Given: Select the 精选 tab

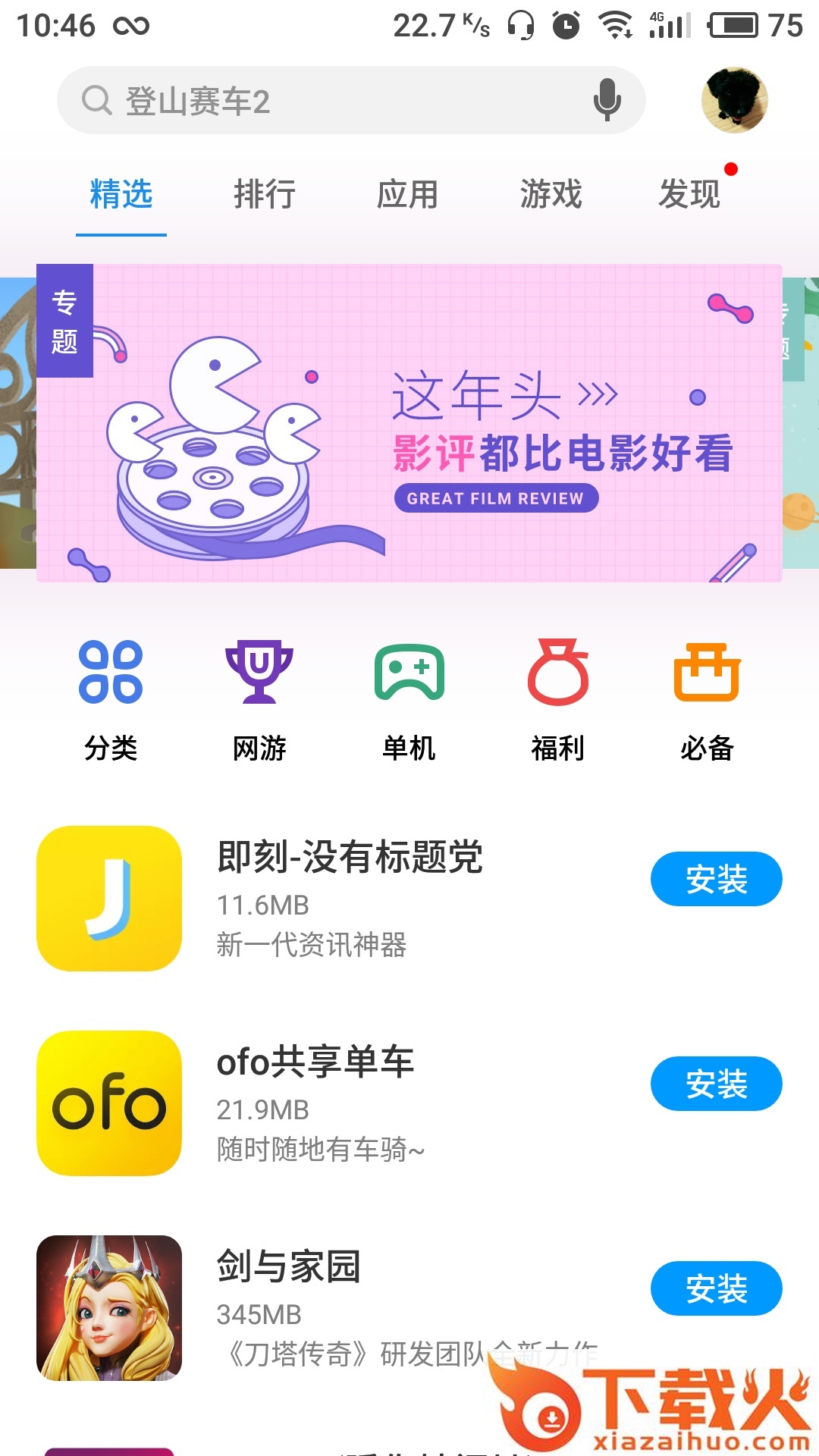Looking at the screenshot, I should point(121,194).
